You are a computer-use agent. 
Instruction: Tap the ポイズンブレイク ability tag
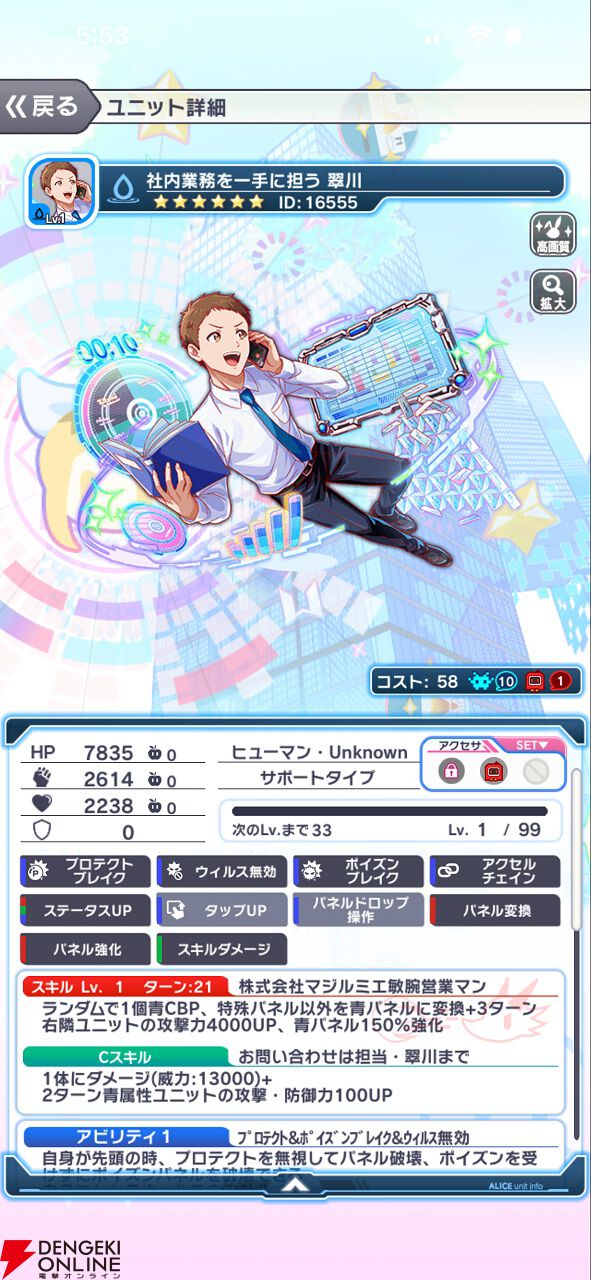[x=358, y=871]
